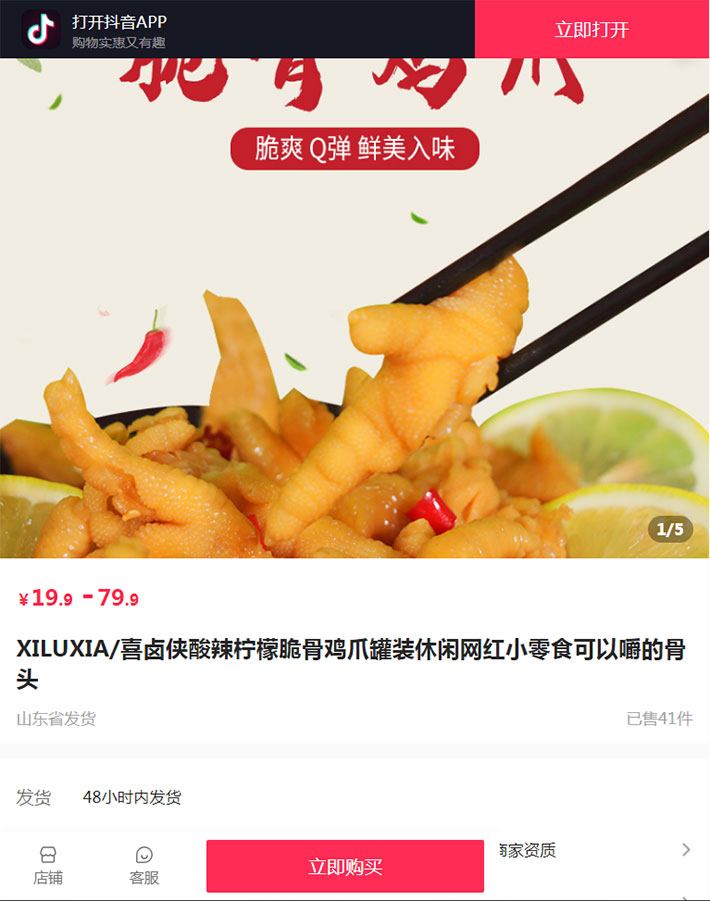Contact 客服 customer service
Viewport: 710px width, 901px height.
click(144, 865)
